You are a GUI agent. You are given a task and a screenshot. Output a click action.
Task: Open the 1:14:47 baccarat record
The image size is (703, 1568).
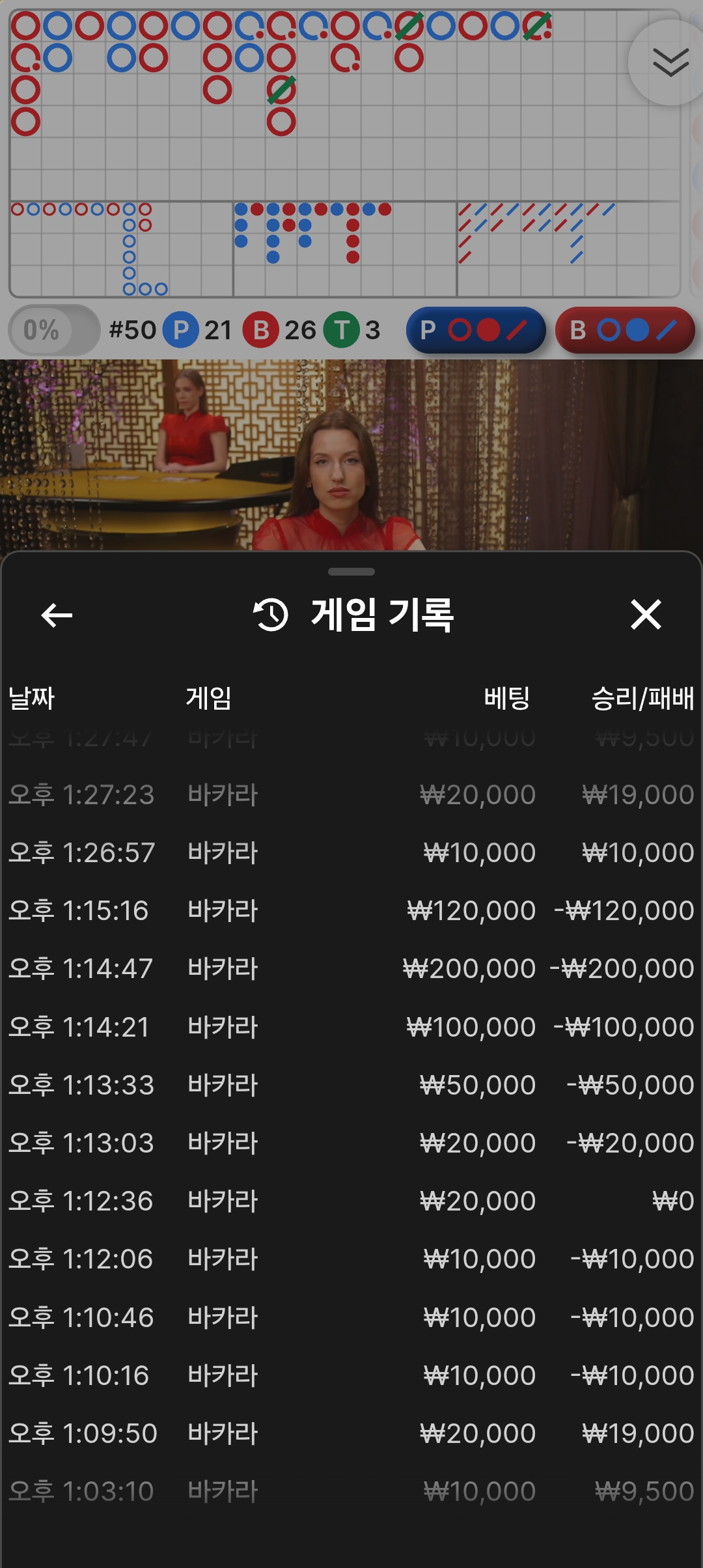[x=351, y=968]
